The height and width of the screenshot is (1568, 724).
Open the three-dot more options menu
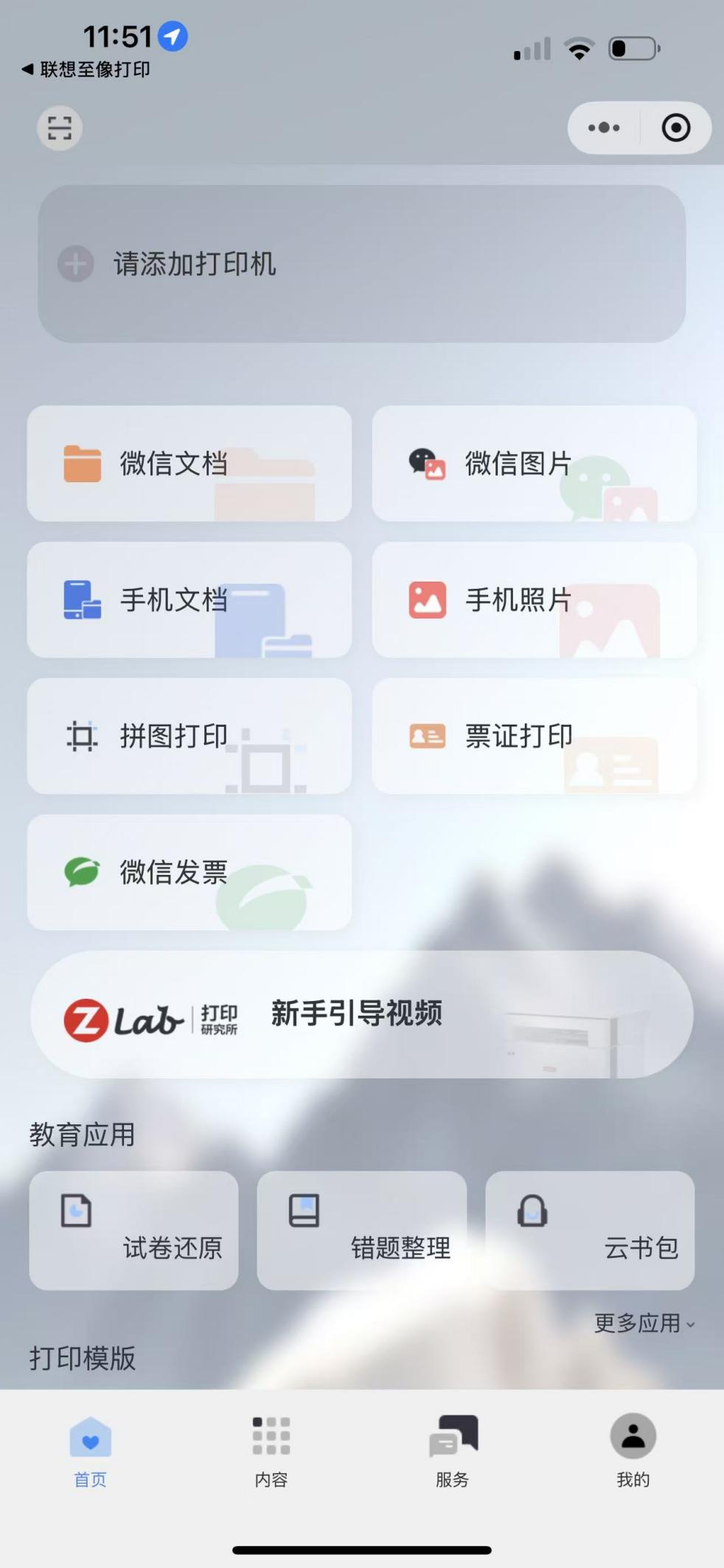[x=603, y=127]
